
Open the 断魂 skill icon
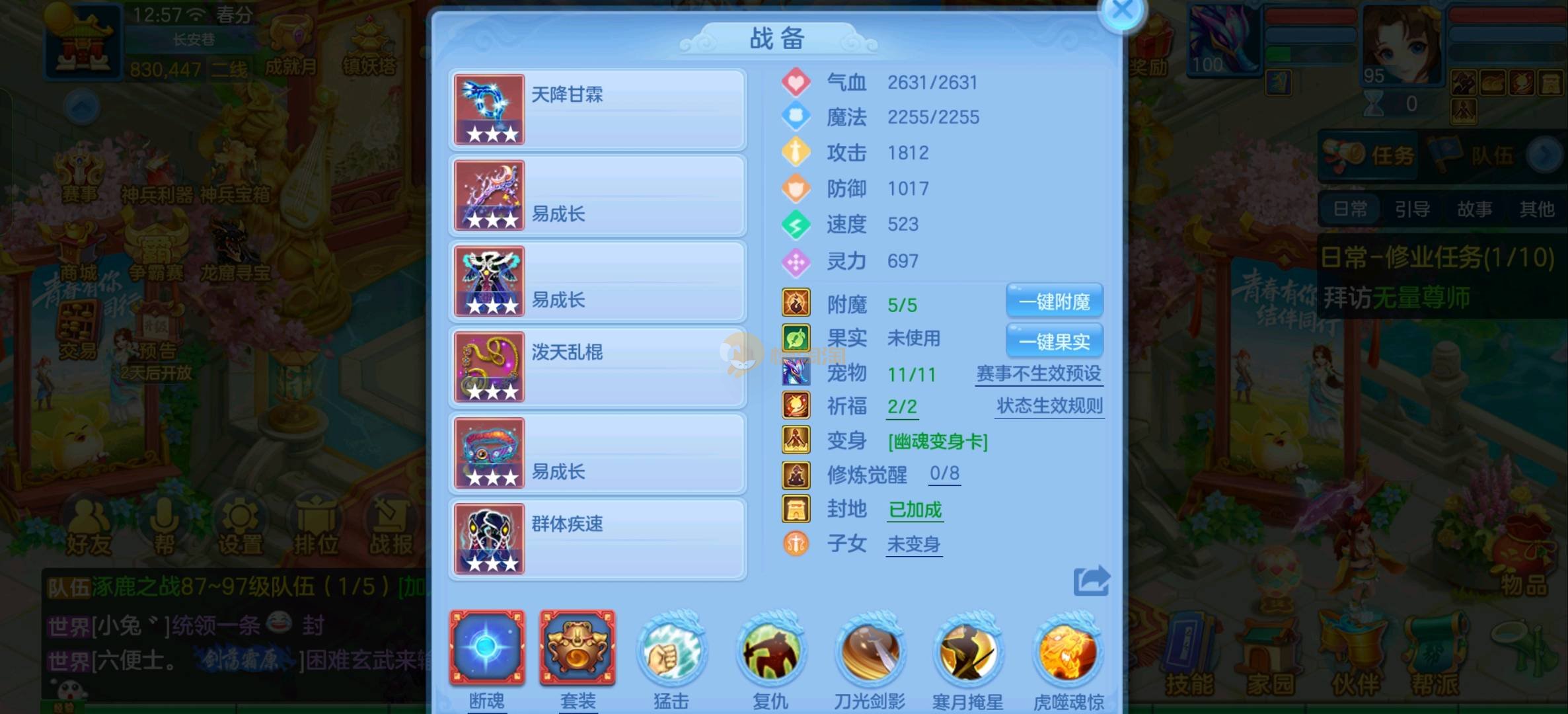487,647
